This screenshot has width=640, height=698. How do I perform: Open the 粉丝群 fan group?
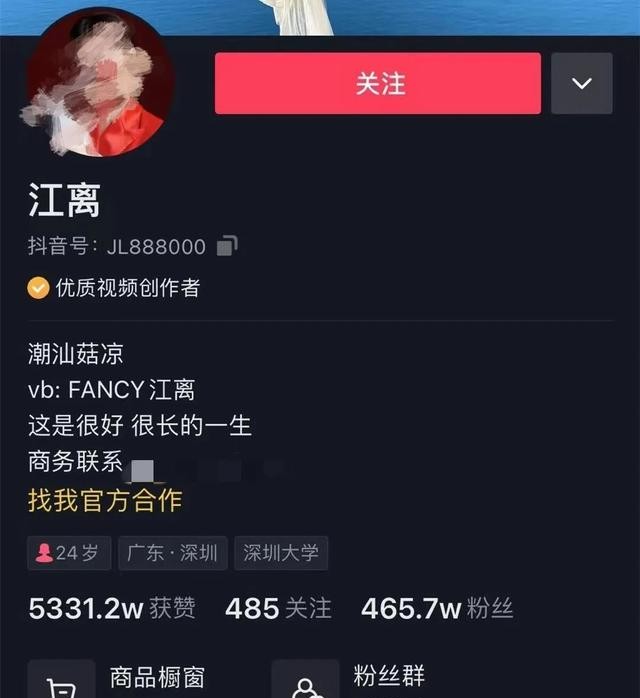(388, 677)
